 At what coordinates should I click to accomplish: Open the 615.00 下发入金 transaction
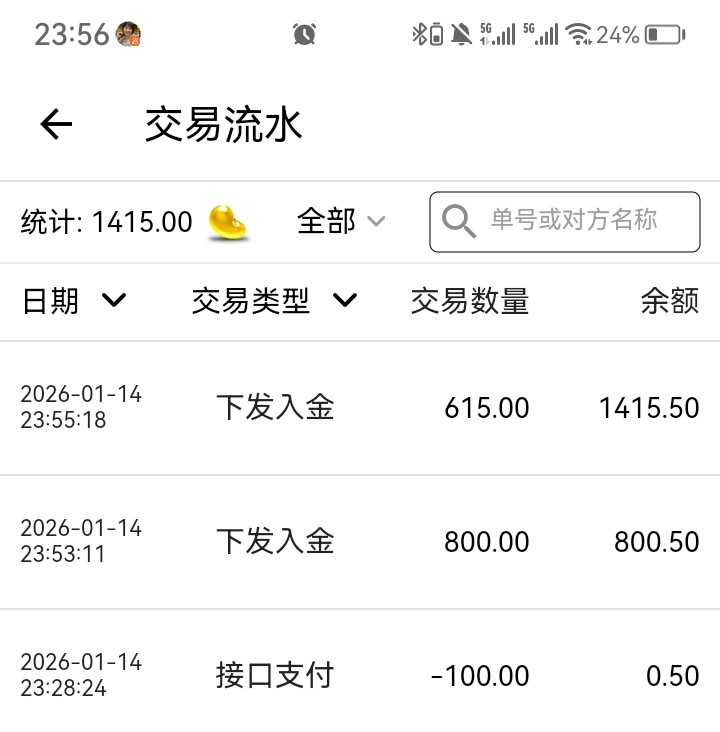pyautogui.click(x=360, y=408)
